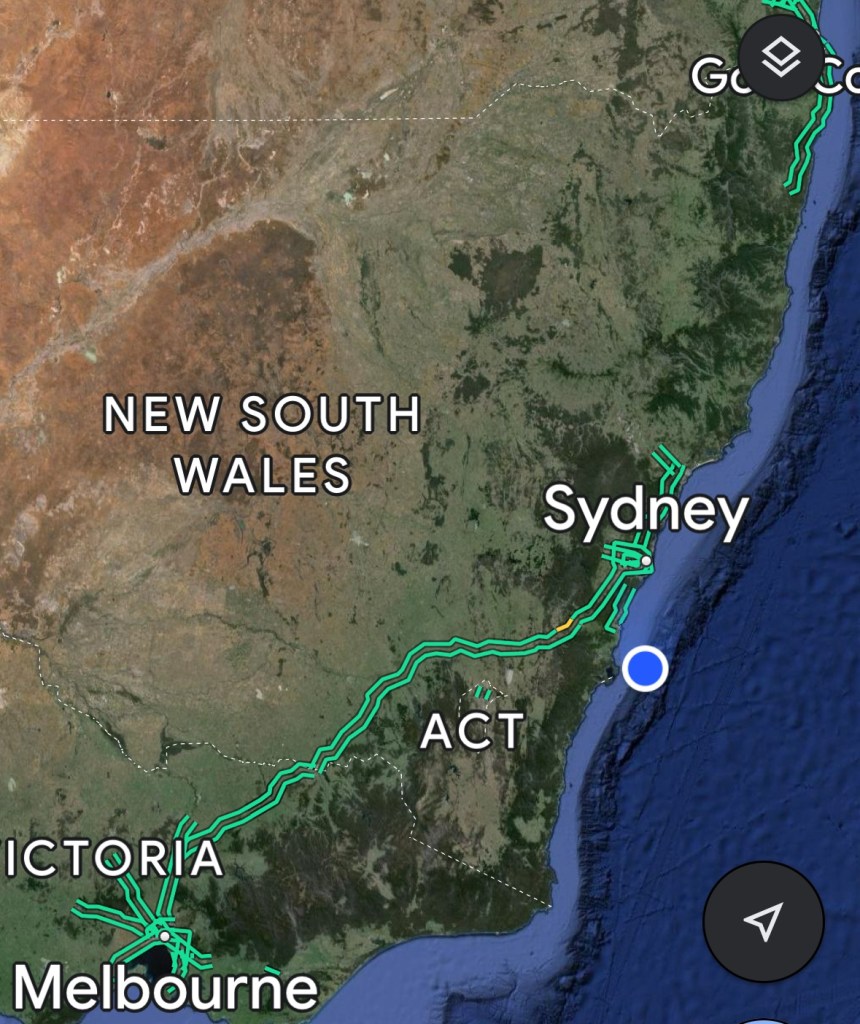Center map on my current location
Image resolution: width=860 pixels, height=1024 pixels.
pyautogui.click(x=763, y=921)
